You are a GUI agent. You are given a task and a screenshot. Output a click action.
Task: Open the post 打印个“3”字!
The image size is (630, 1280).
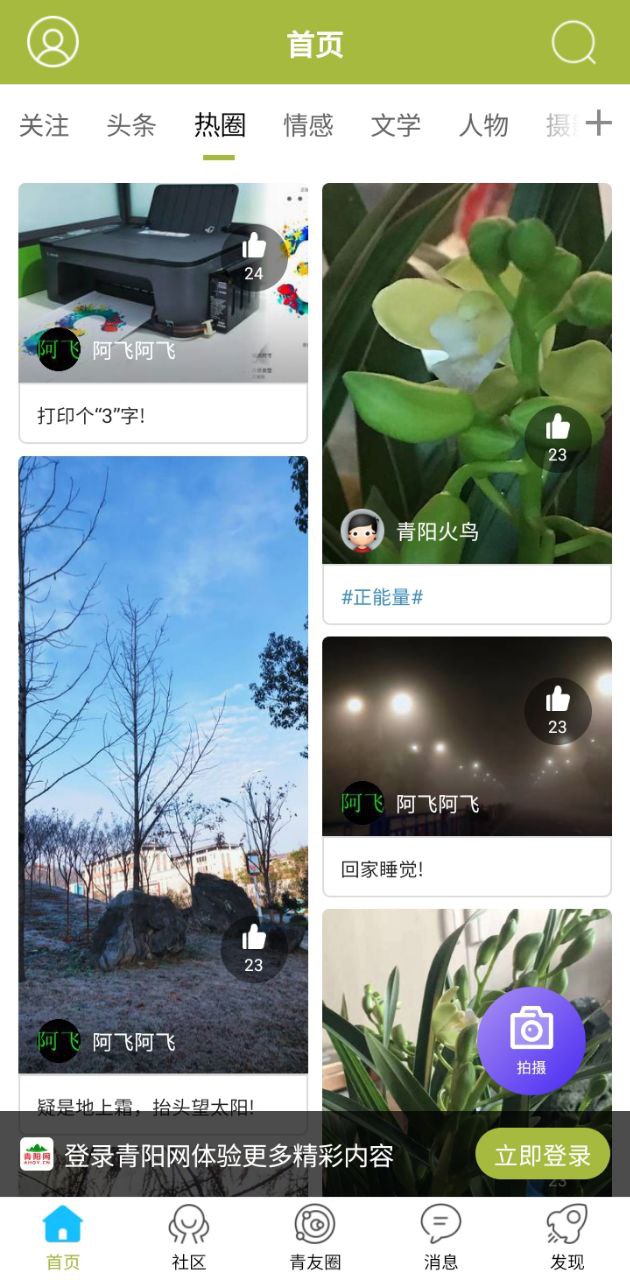(x=163, y=414)
